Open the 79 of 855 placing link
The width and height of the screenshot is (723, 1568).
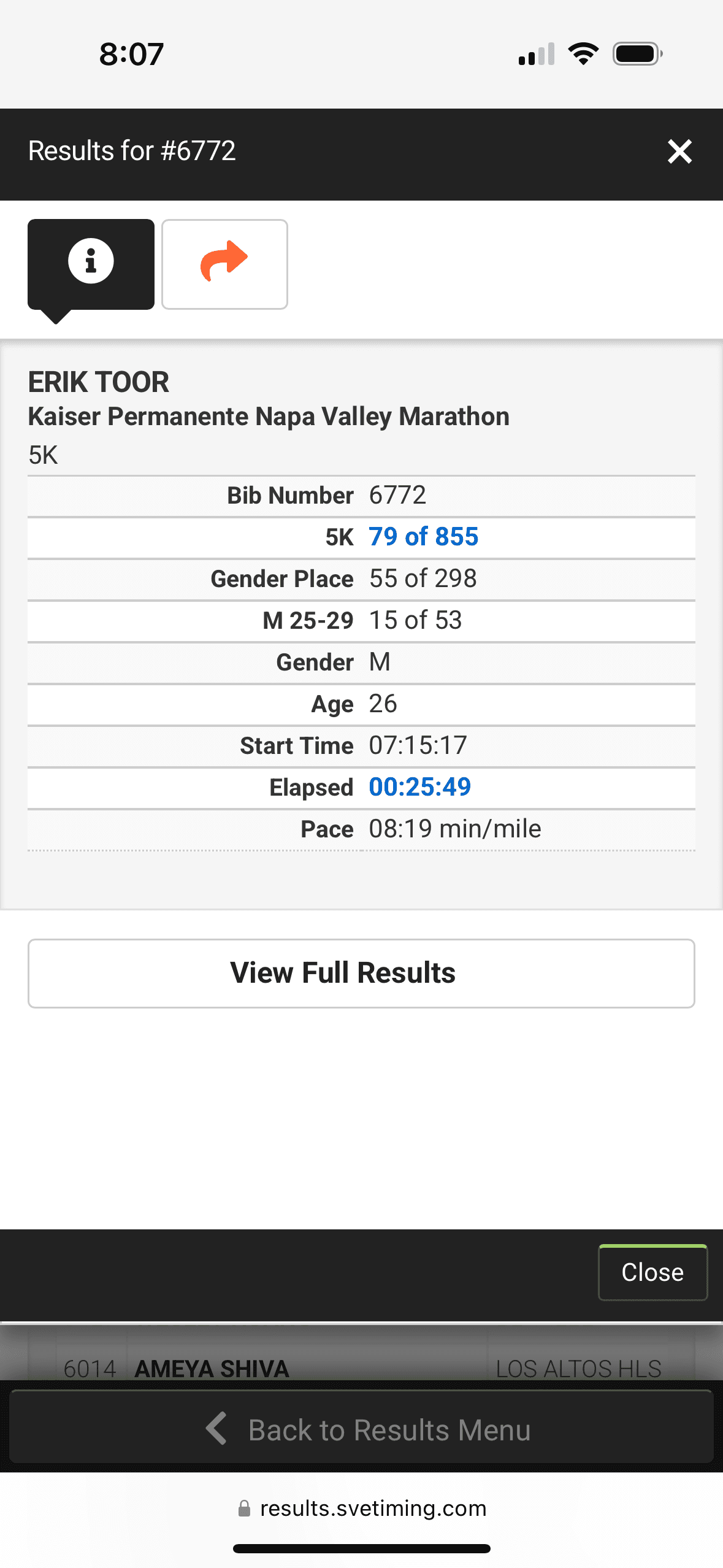[423, 537]
